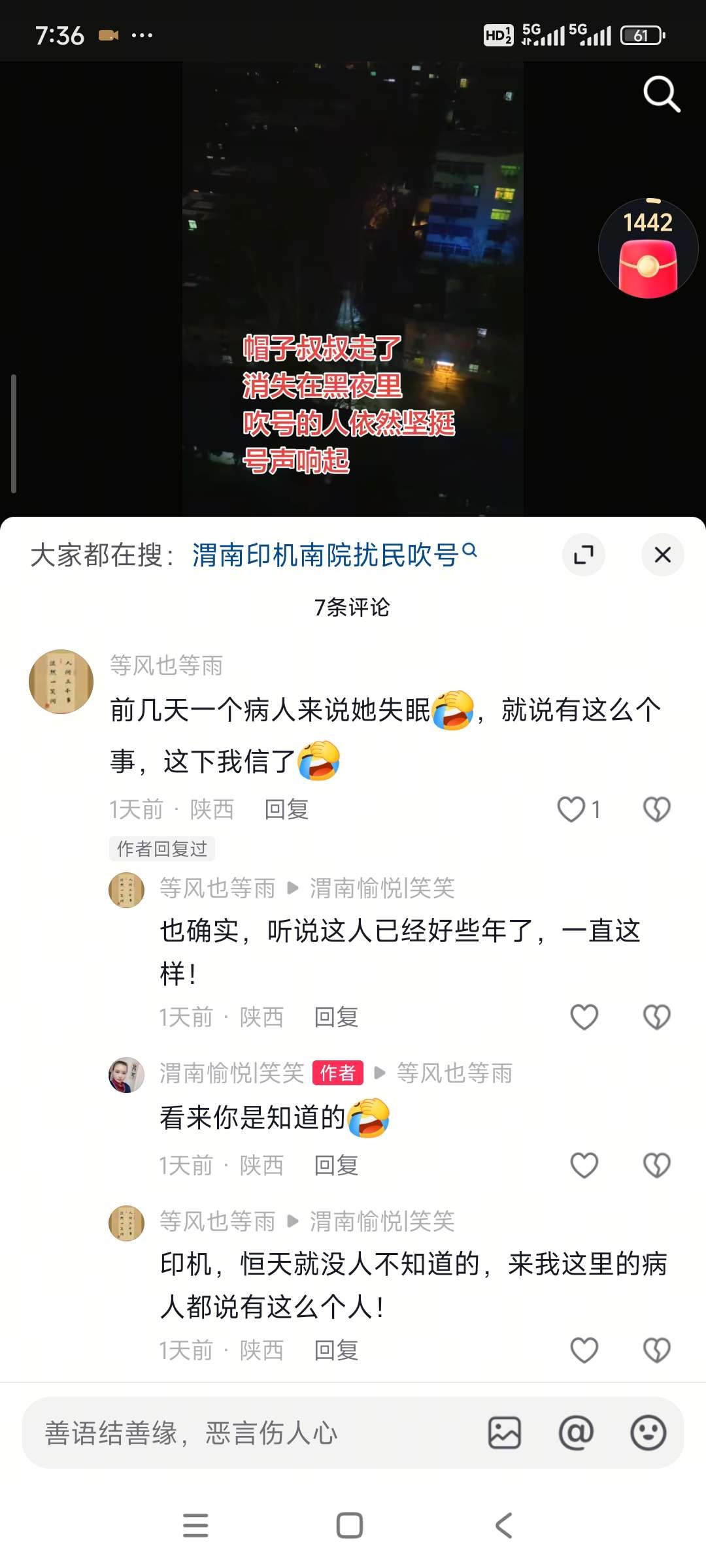Viewport: 706px width, 1568px height.
Task: Like the reply starting with 也确实
Action: pos(584,1017)
